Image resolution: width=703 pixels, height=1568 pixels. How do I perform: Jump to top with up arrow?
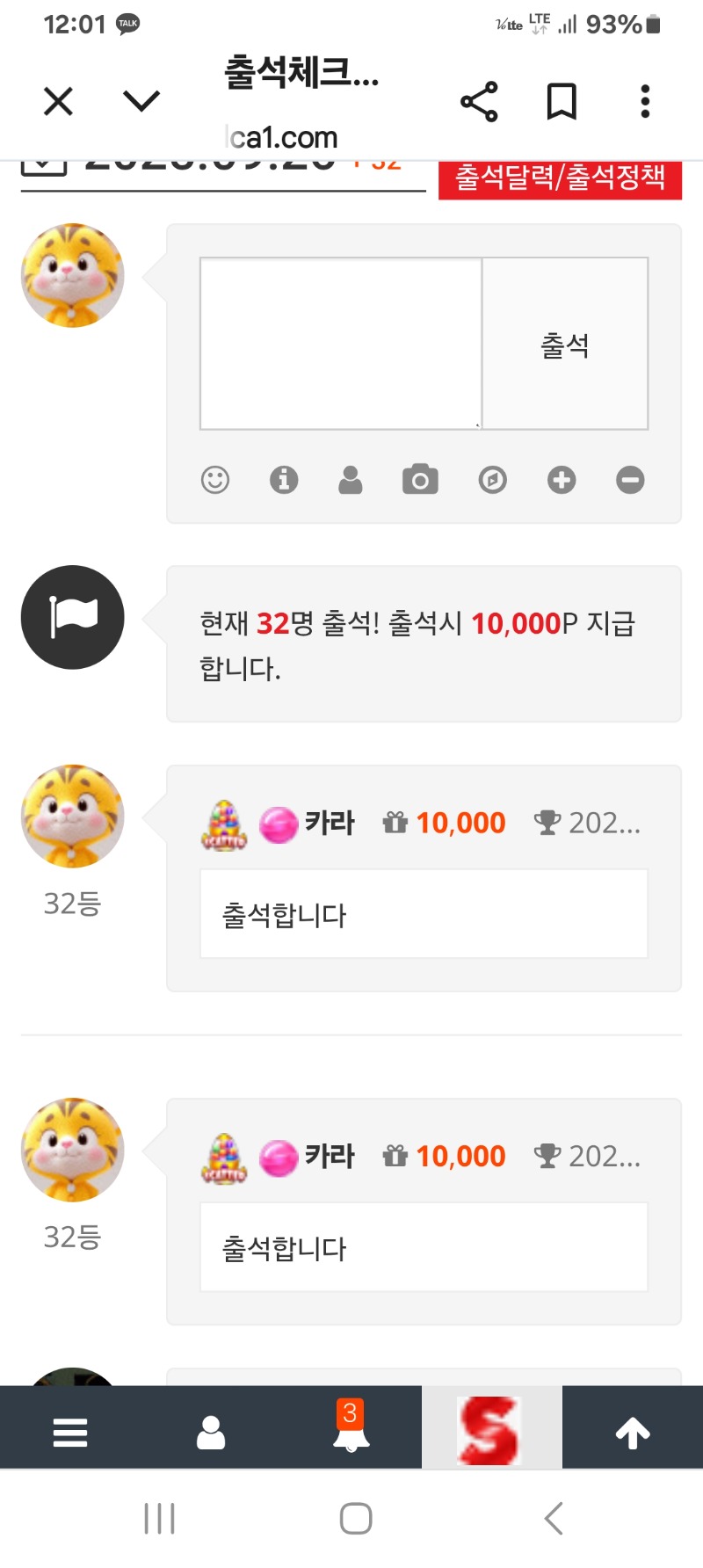[633, 1433]
